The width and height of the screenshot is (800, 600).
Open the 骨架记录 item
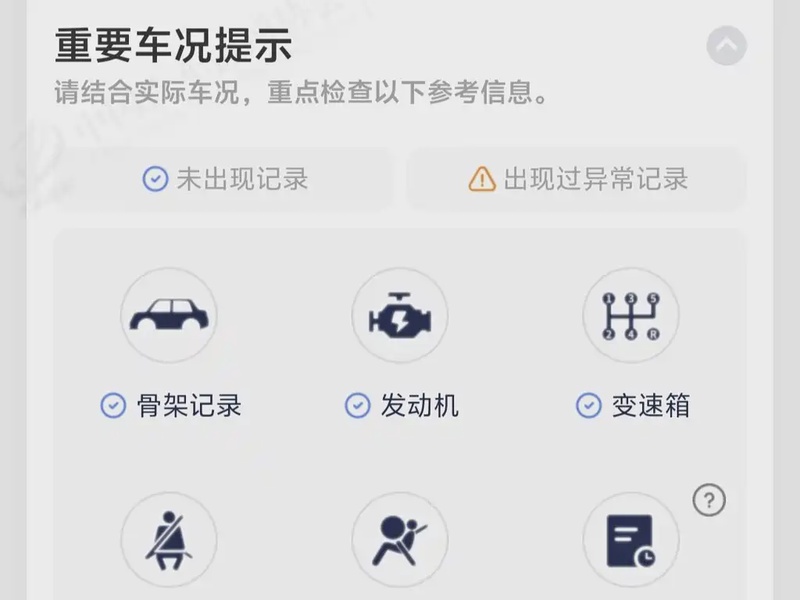(169, 316)
